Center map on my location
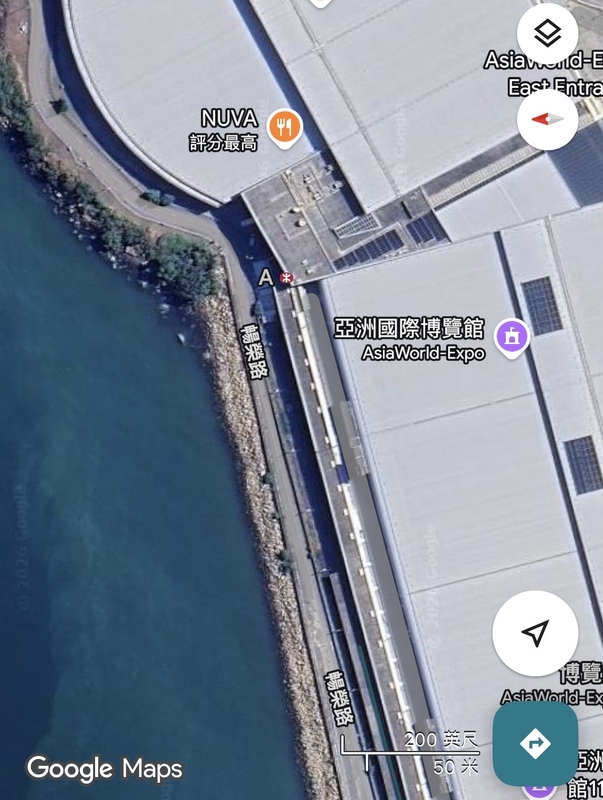 click(535, 633)
